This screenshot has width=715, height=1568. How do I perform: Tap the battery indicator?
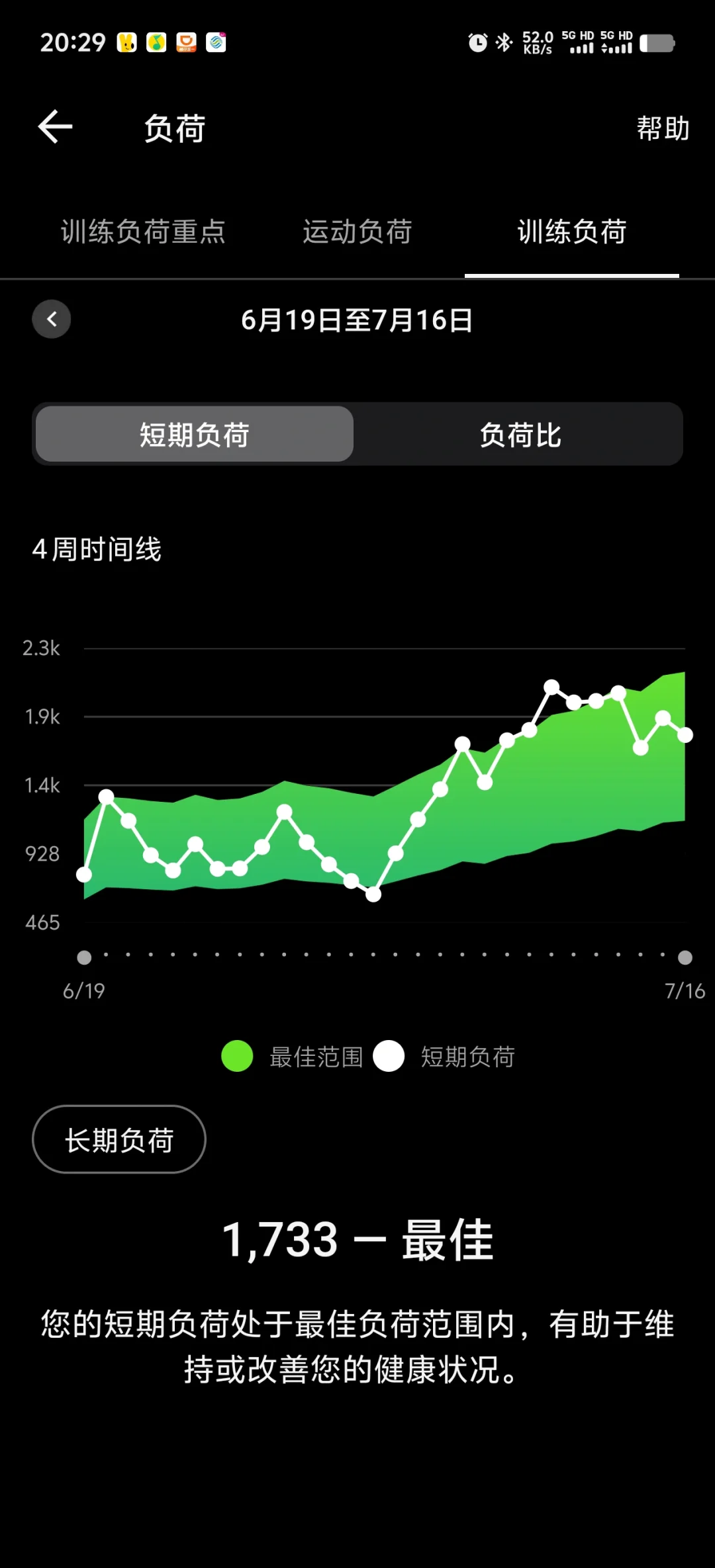tap(659, 42)
